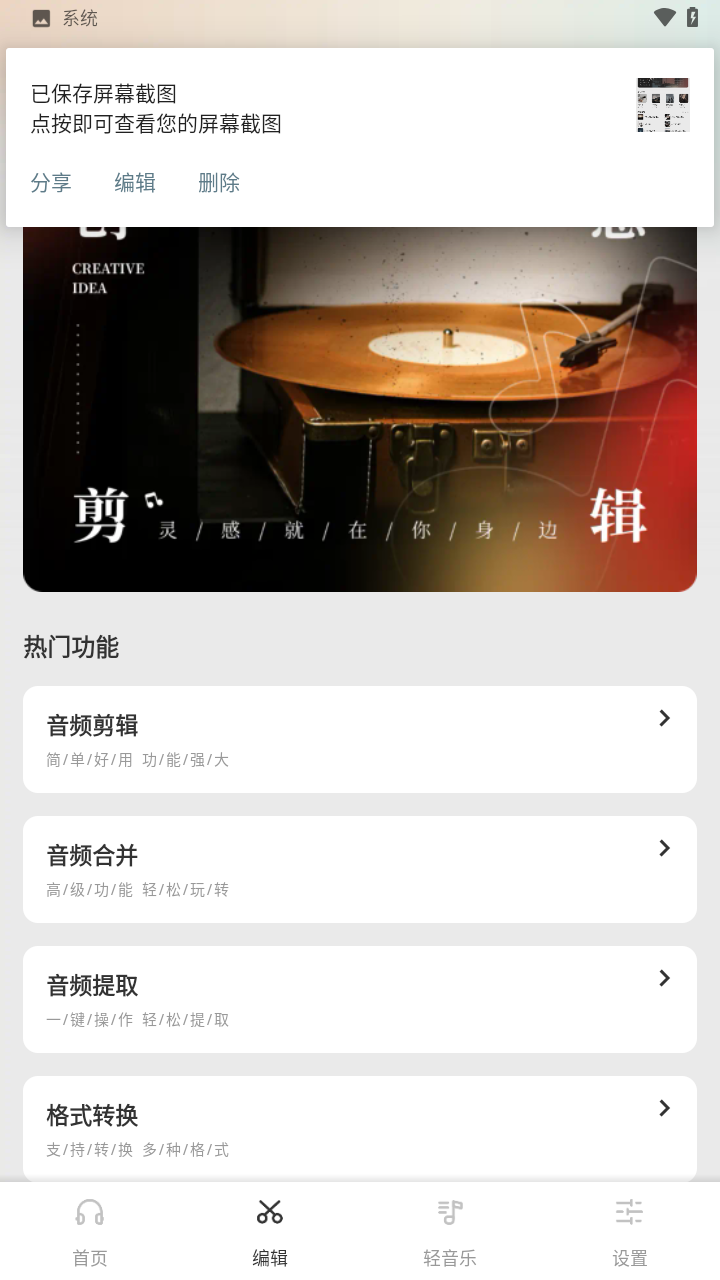Image resolution: width=720 pixels, height=1280 pixels.
Task: Open 格式转换 with its chevron arrow
Action: pos(663,1108)
